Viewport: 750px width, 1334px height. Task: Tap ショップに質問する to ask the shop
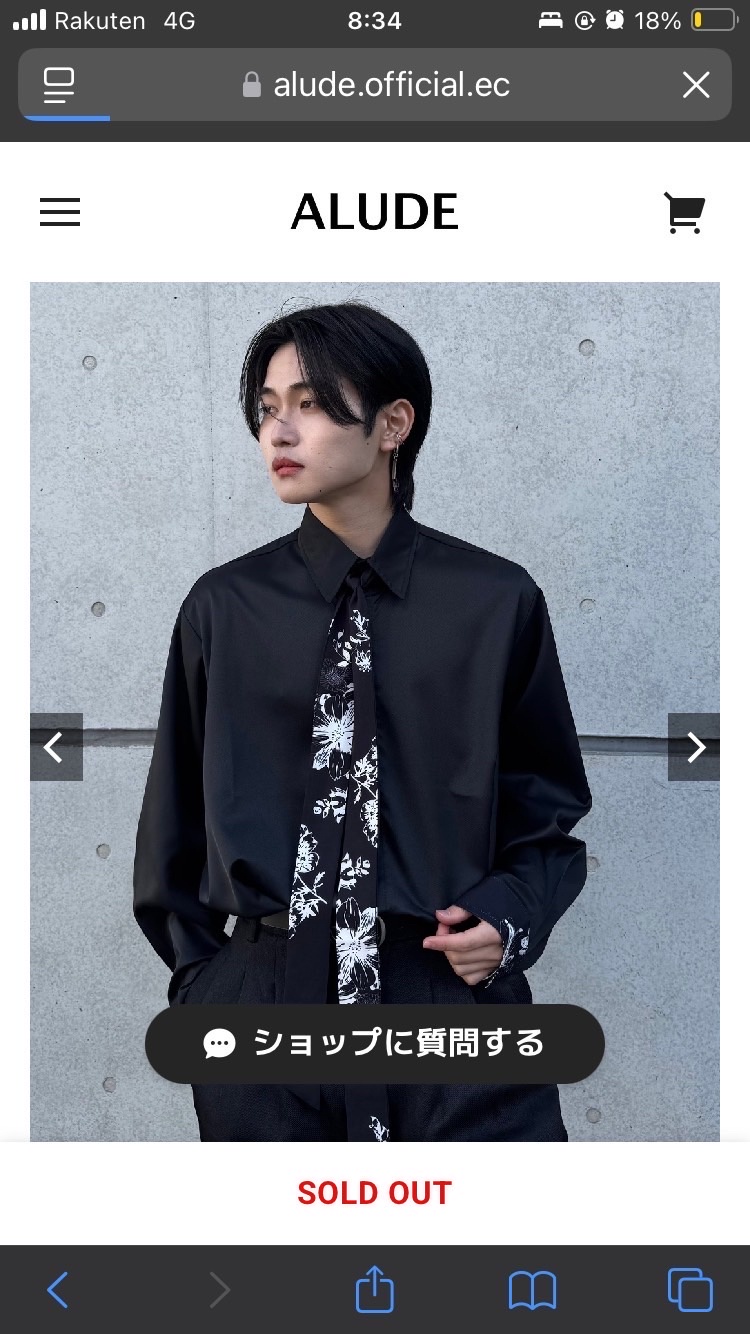375,1043
